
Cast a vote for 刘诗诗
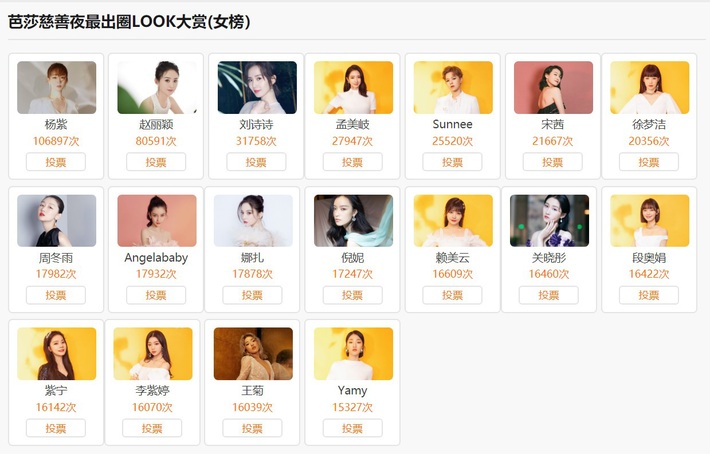pyautogui.click(x=256, y=162)
